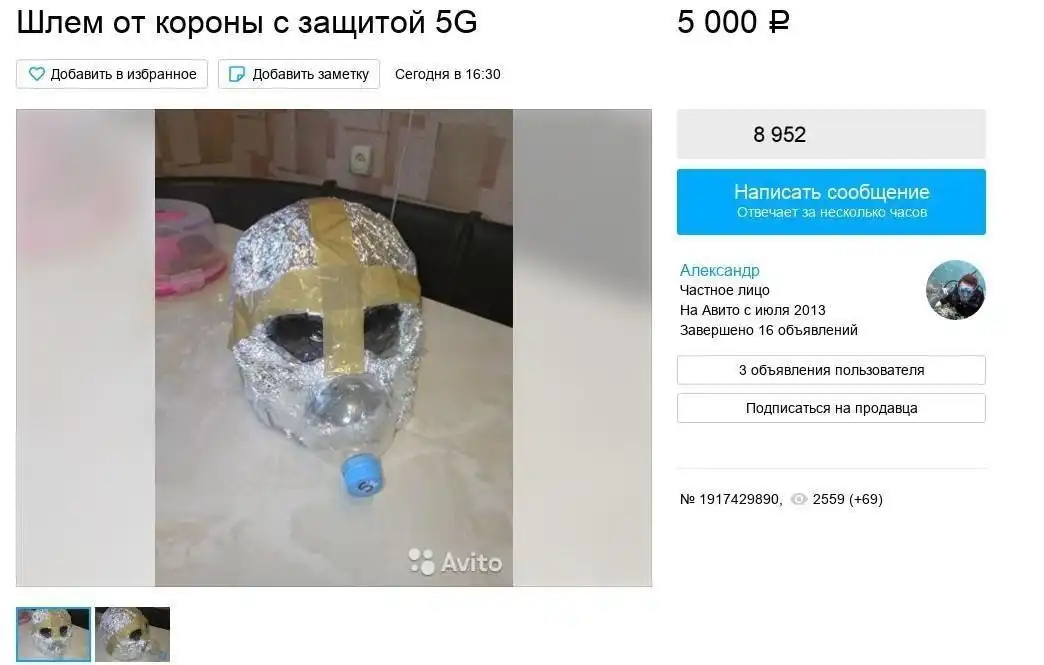Write a message to the seller (Написать сообщение)

click(x=830, y=201)
